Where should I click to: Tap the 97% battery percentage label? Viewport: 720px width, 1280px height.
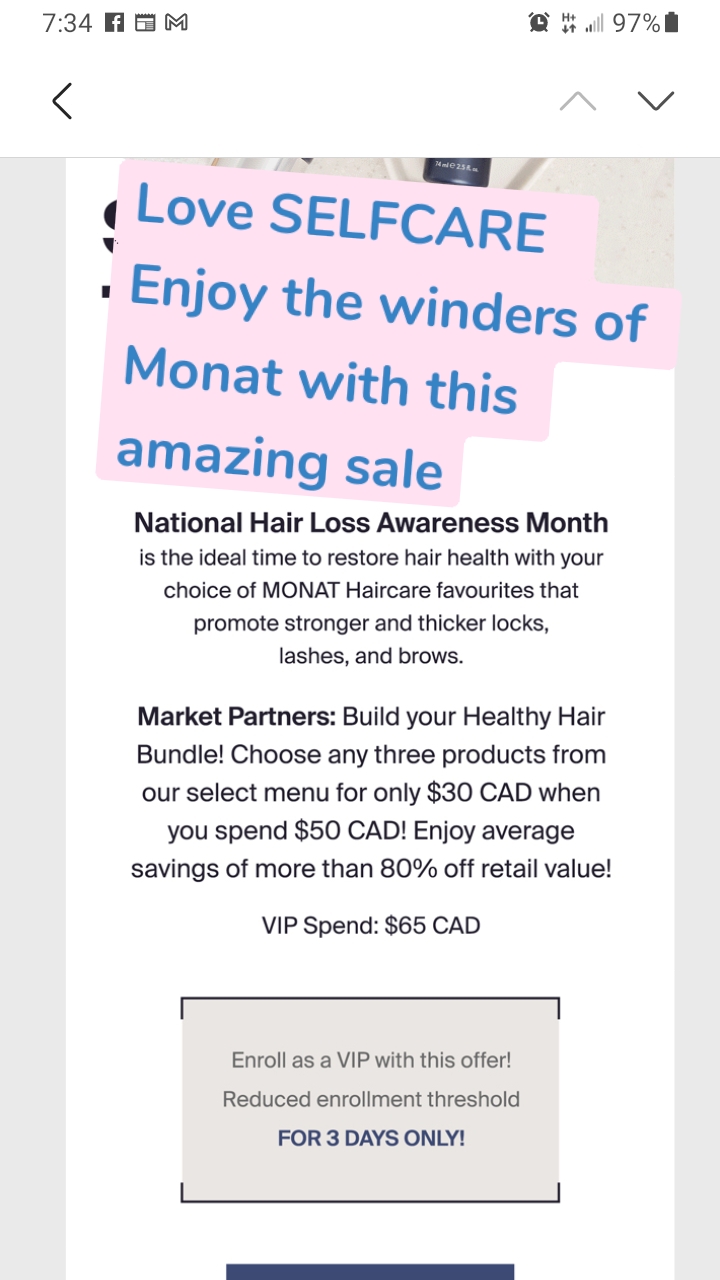click(635, 22)
